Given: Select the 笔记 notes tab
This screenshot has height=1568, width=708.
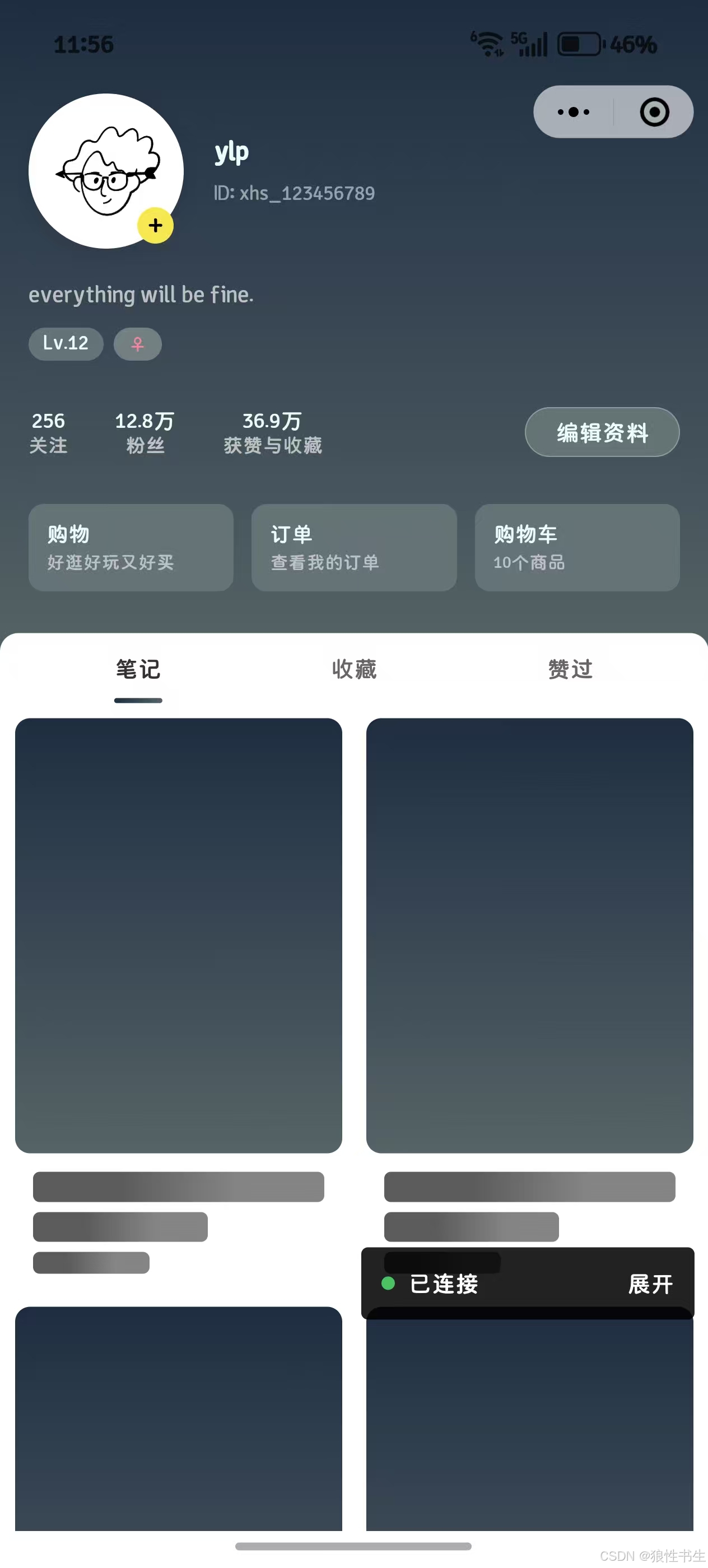Looking at the screenshot, I should 138,670.
